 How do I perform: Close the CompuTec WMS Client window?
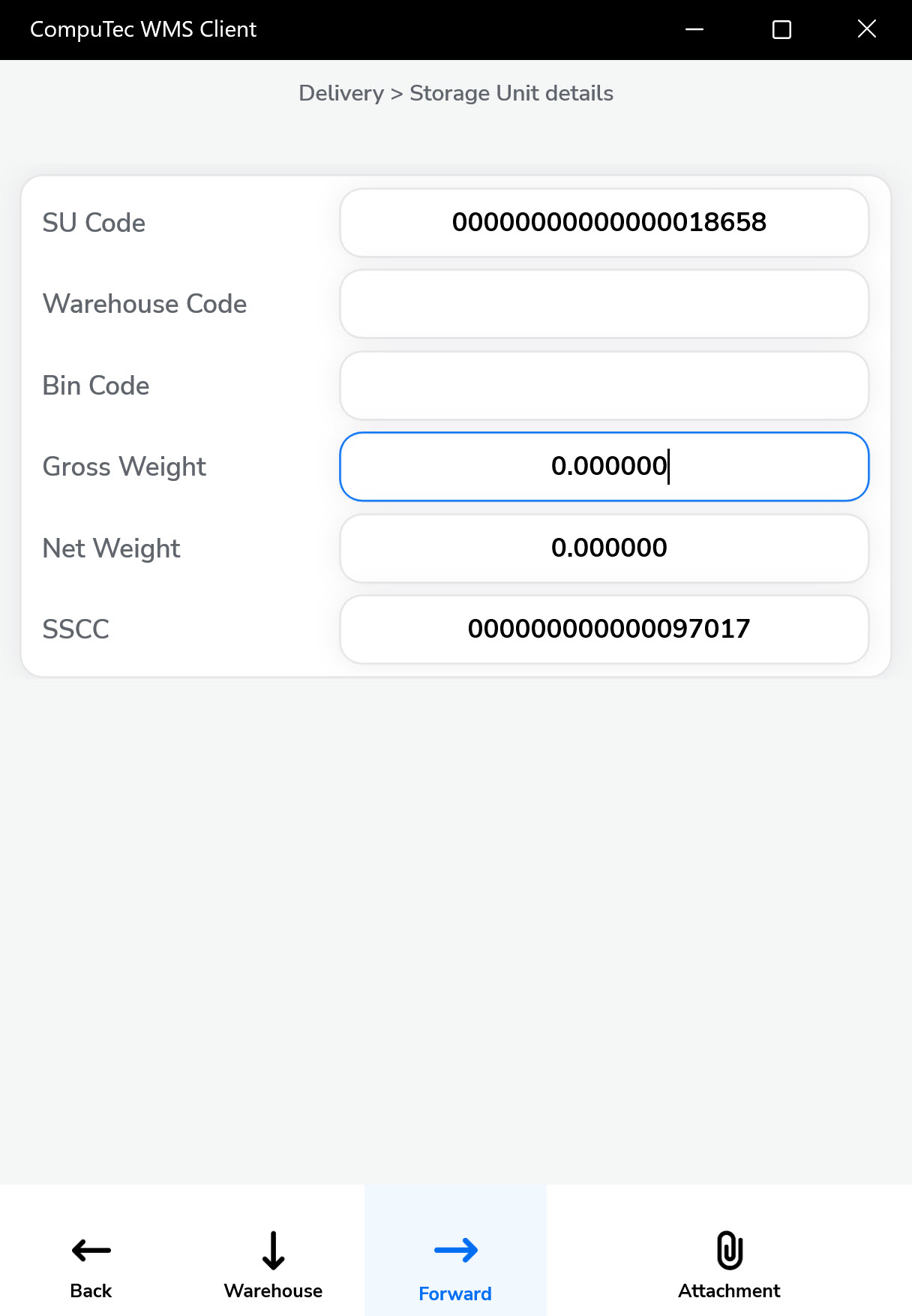(x=867, y=29)
